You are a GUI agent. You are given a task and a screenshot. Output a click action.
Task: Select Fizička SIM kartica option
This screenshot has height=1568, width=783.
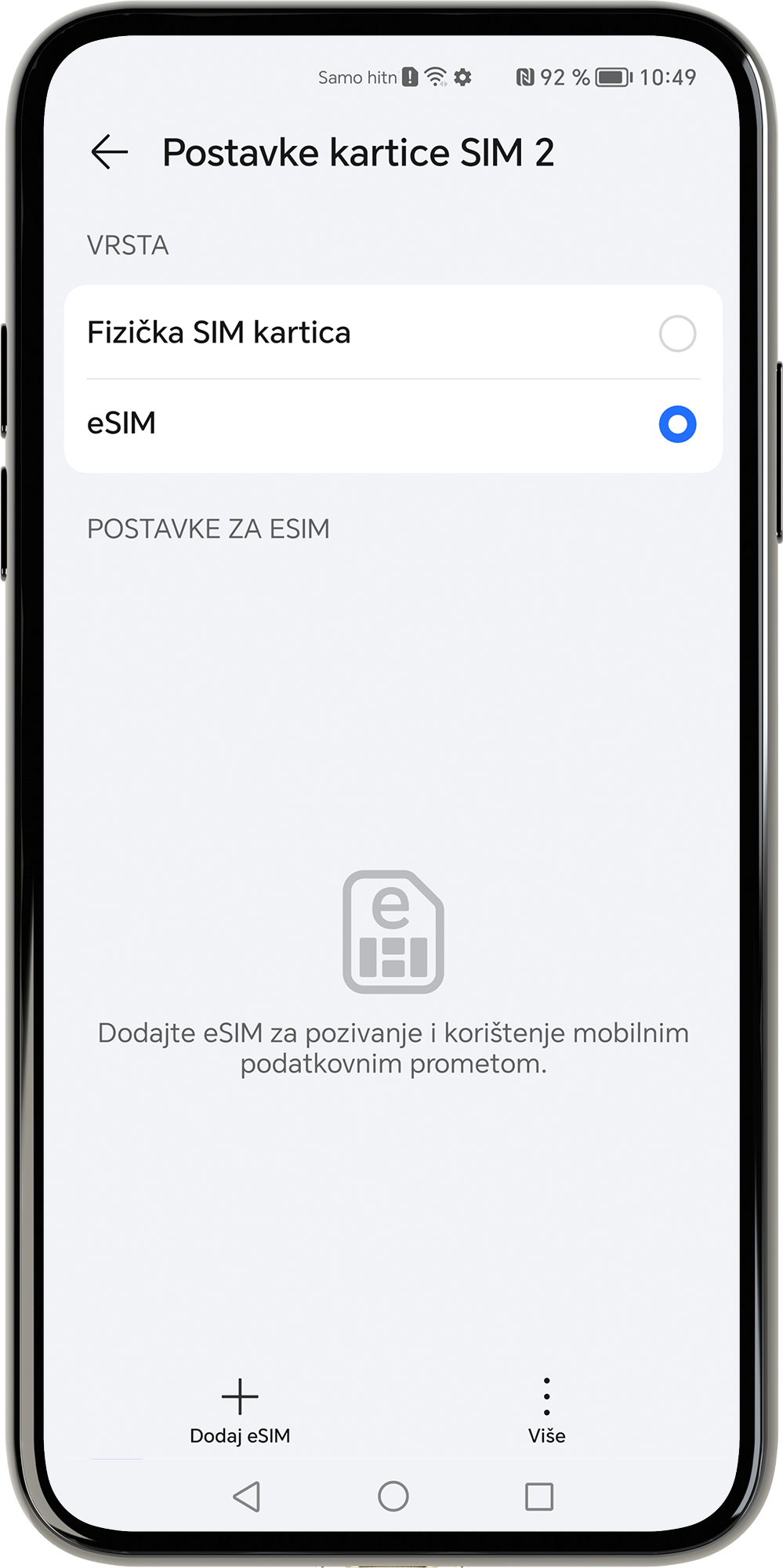(677, 333)
